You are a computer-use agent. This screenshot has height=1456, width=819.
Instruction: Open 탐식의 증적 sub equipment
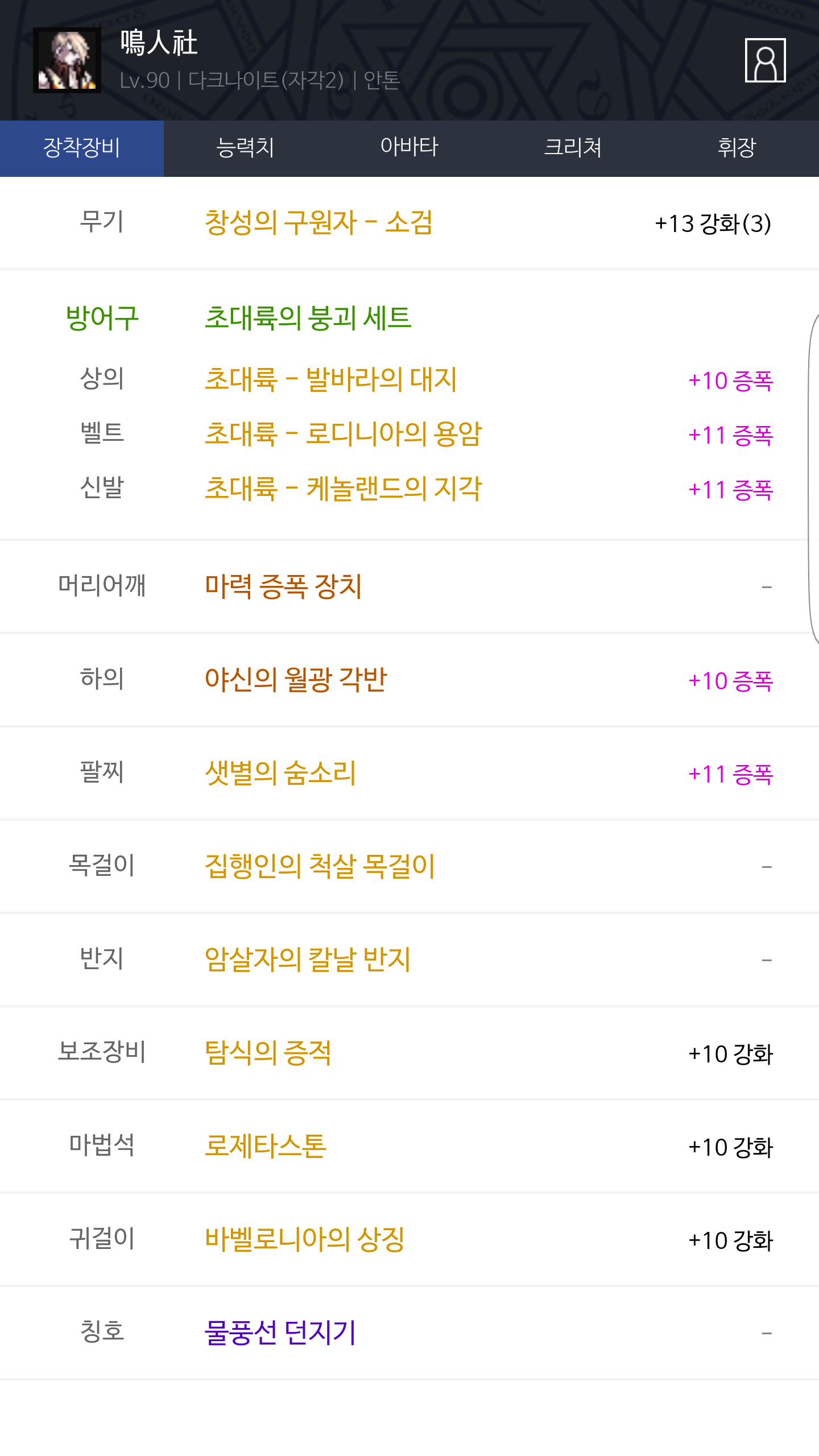(268, 1053)
